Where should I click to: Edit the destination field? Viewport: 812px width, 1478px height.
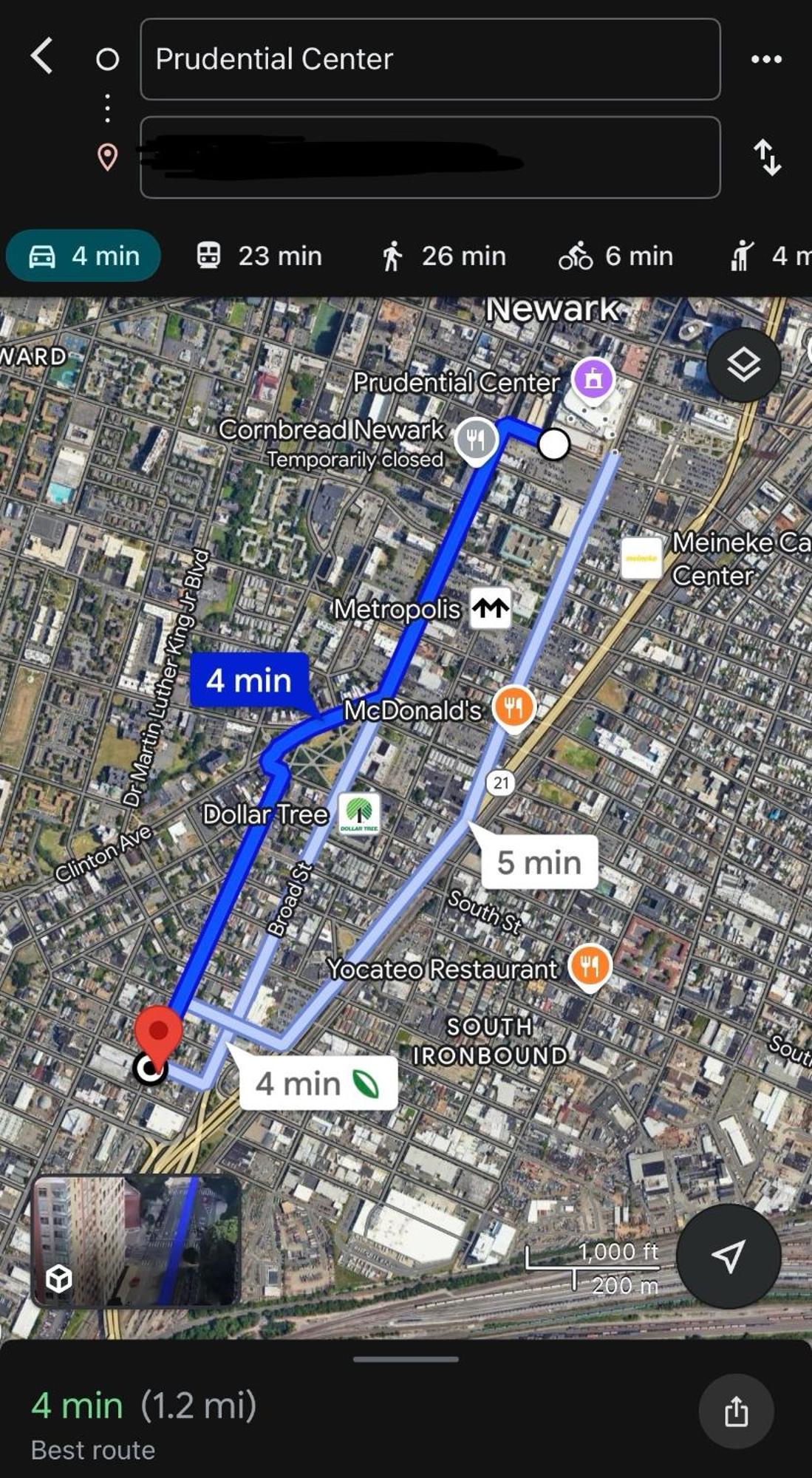[429, 157]
